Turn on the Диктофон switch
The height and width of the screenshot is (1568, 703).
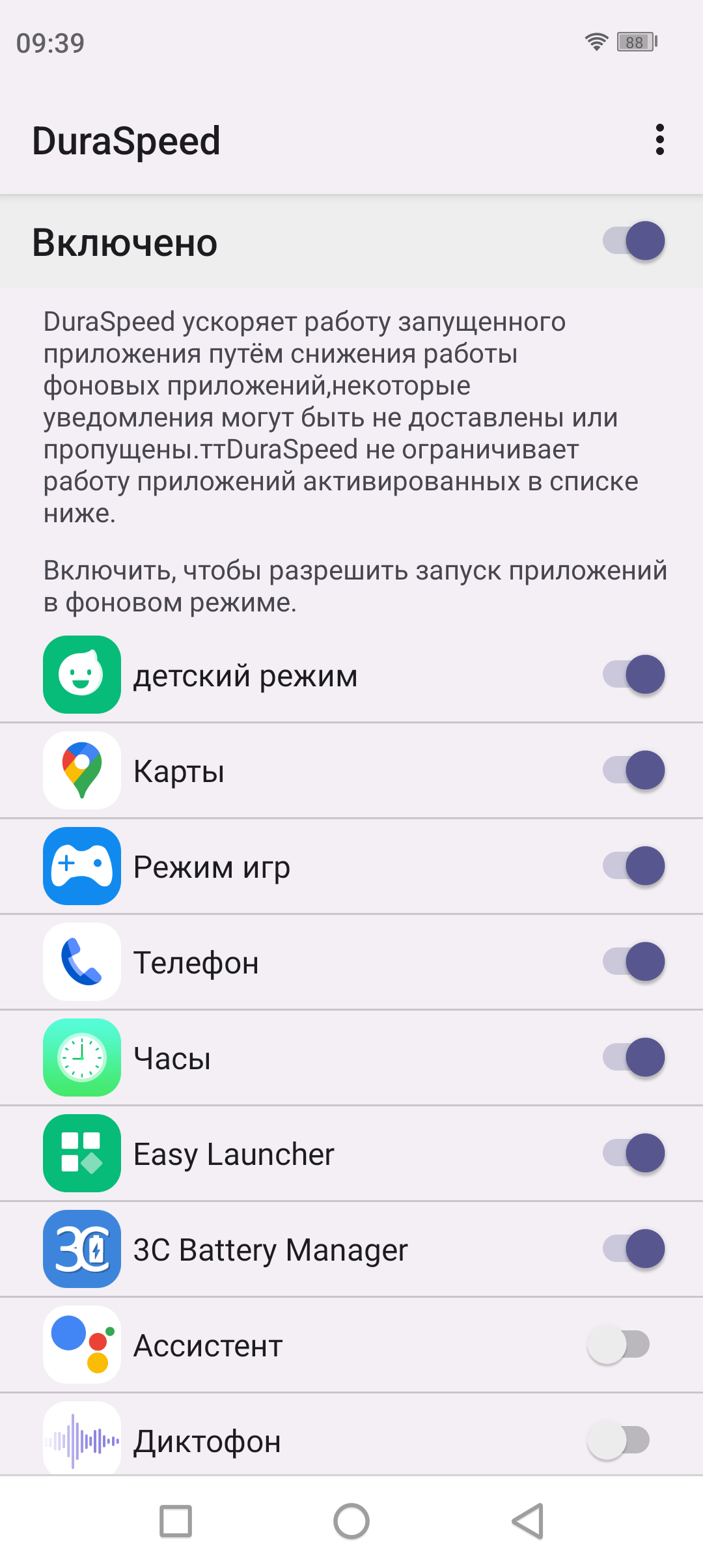(618, 1440)
